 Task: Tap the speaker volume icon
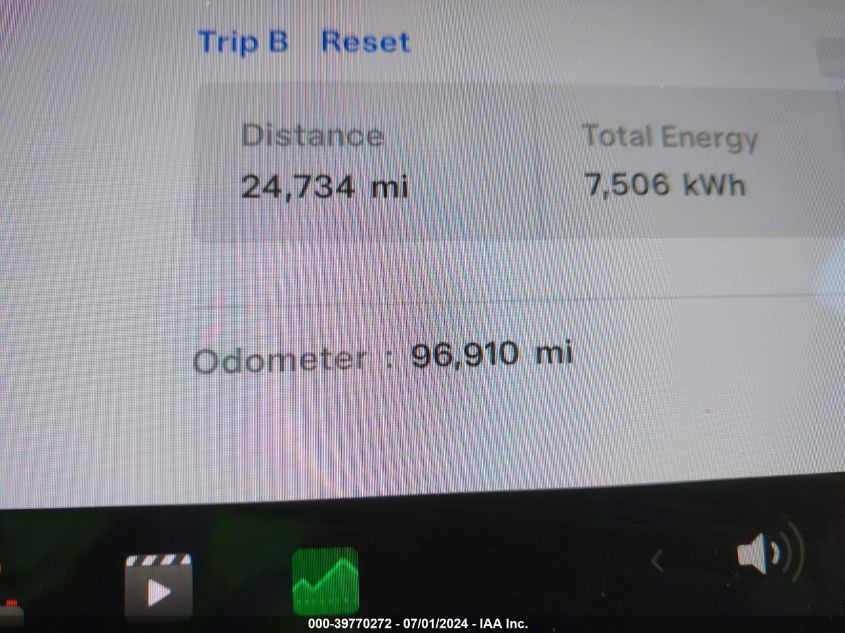(x=769, y=554)
